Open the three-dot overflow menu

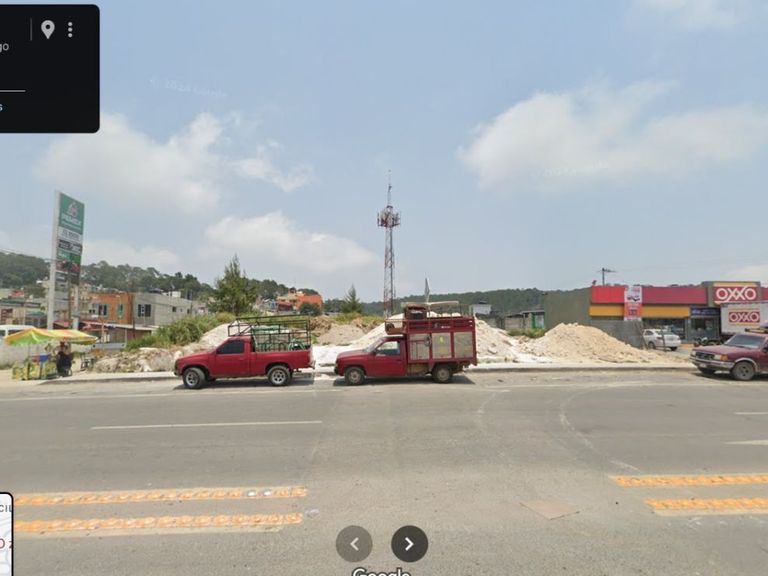pos(70,29)
